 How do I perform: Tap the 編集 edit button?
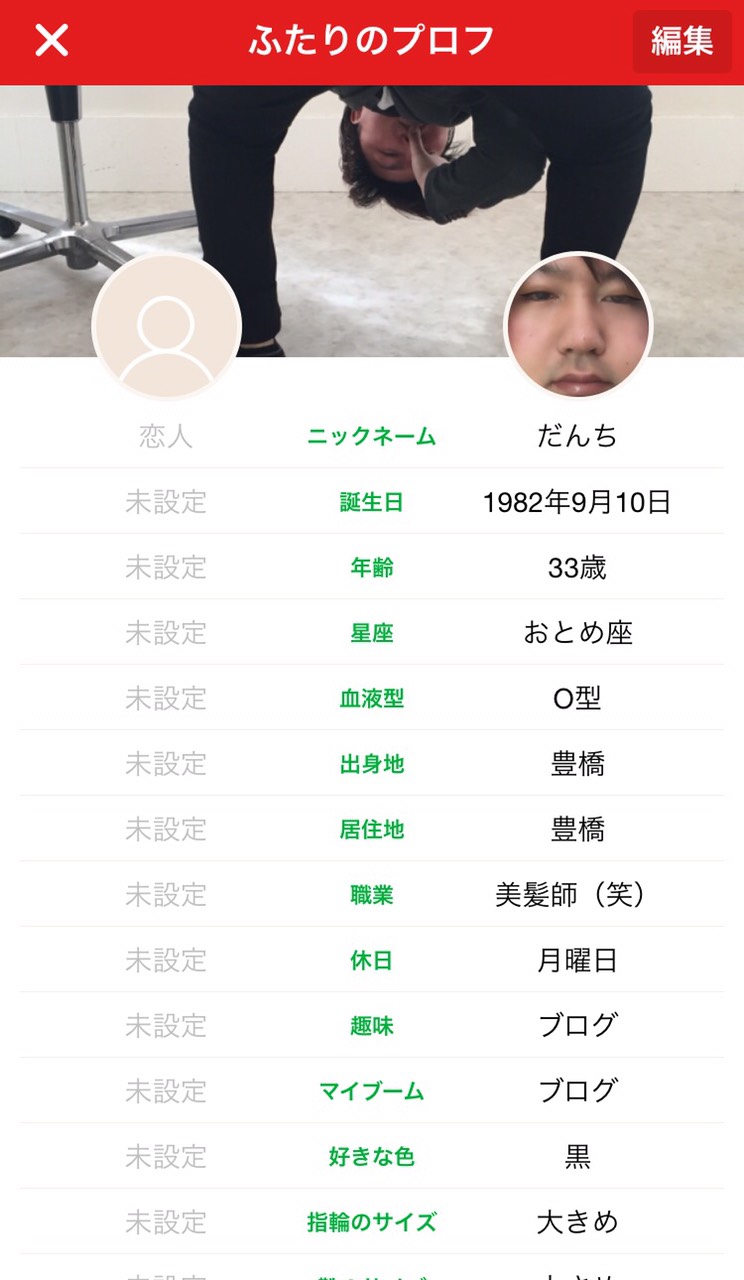click(x=682, y=41)
